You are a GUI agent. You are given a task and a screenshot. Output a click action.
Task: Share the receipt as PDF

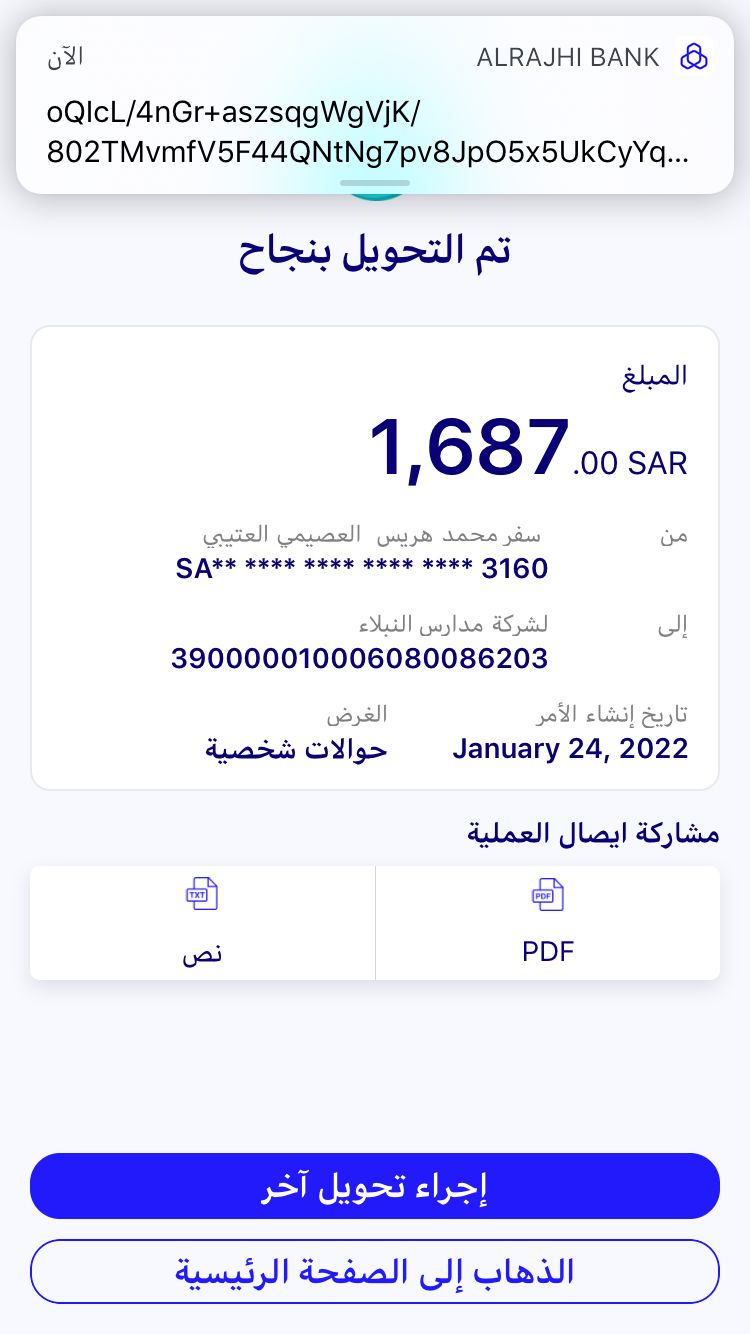548,922
